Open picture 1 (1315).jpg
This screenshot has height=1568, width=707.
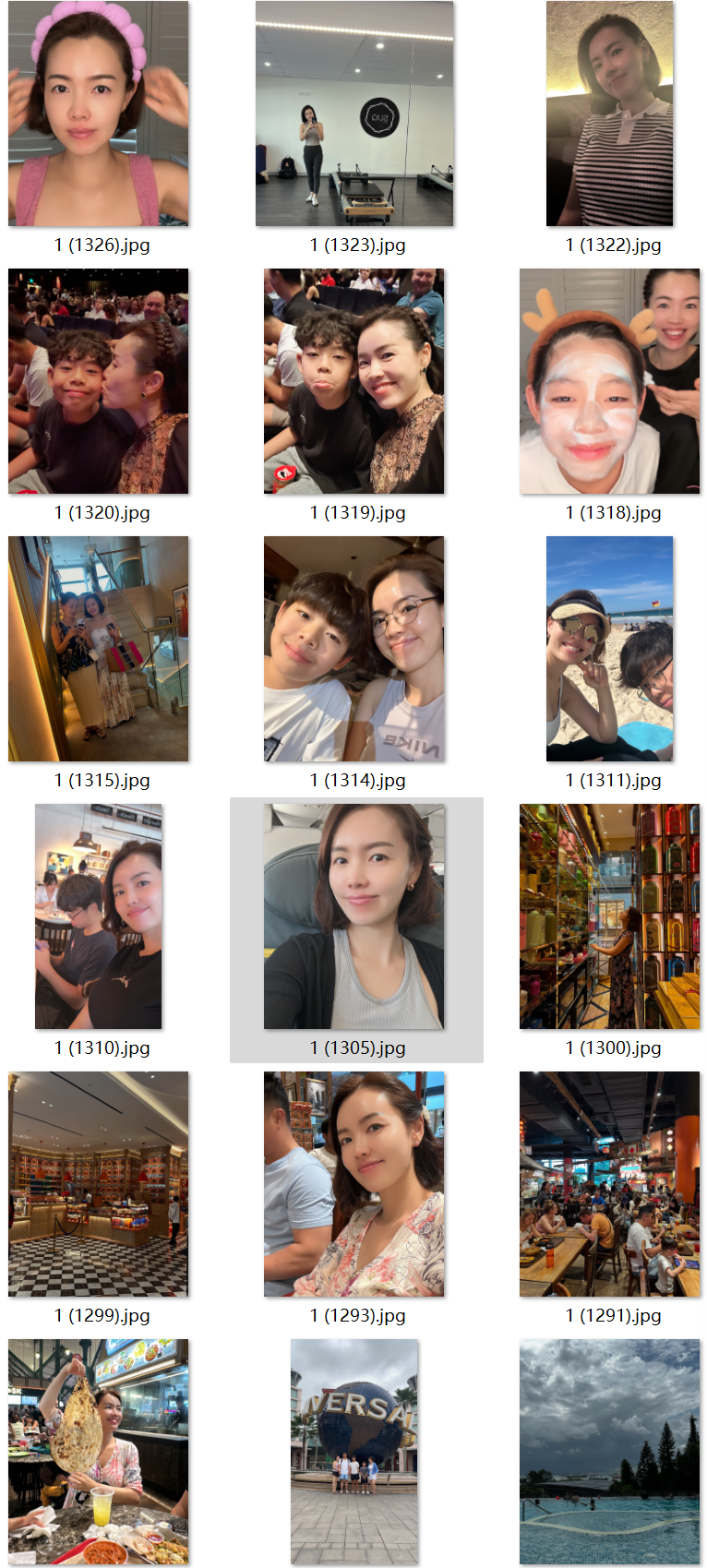click(x=99, y=649)
